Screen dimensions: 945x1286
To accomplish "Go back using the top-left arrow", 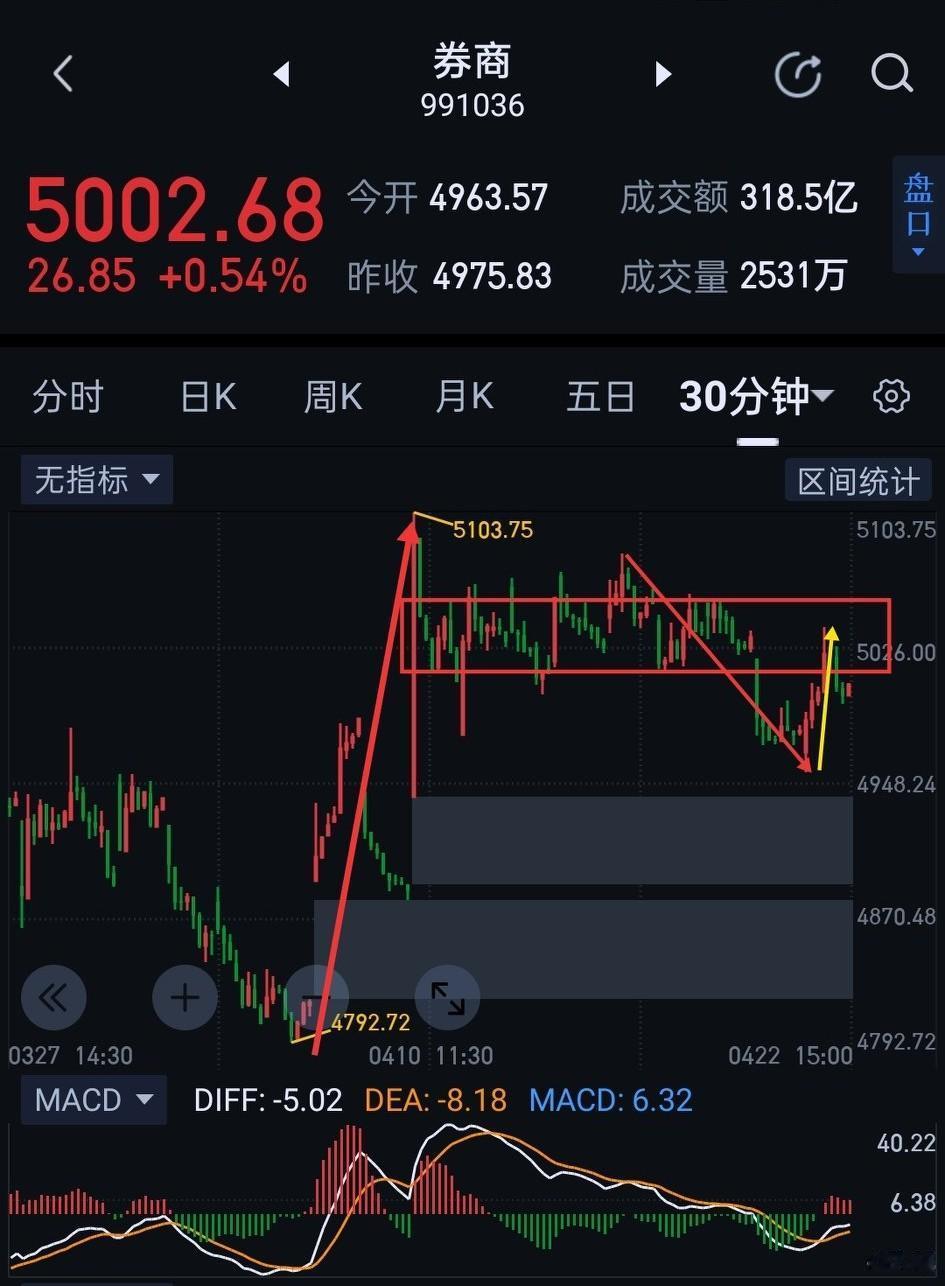I will coord(62,73).
